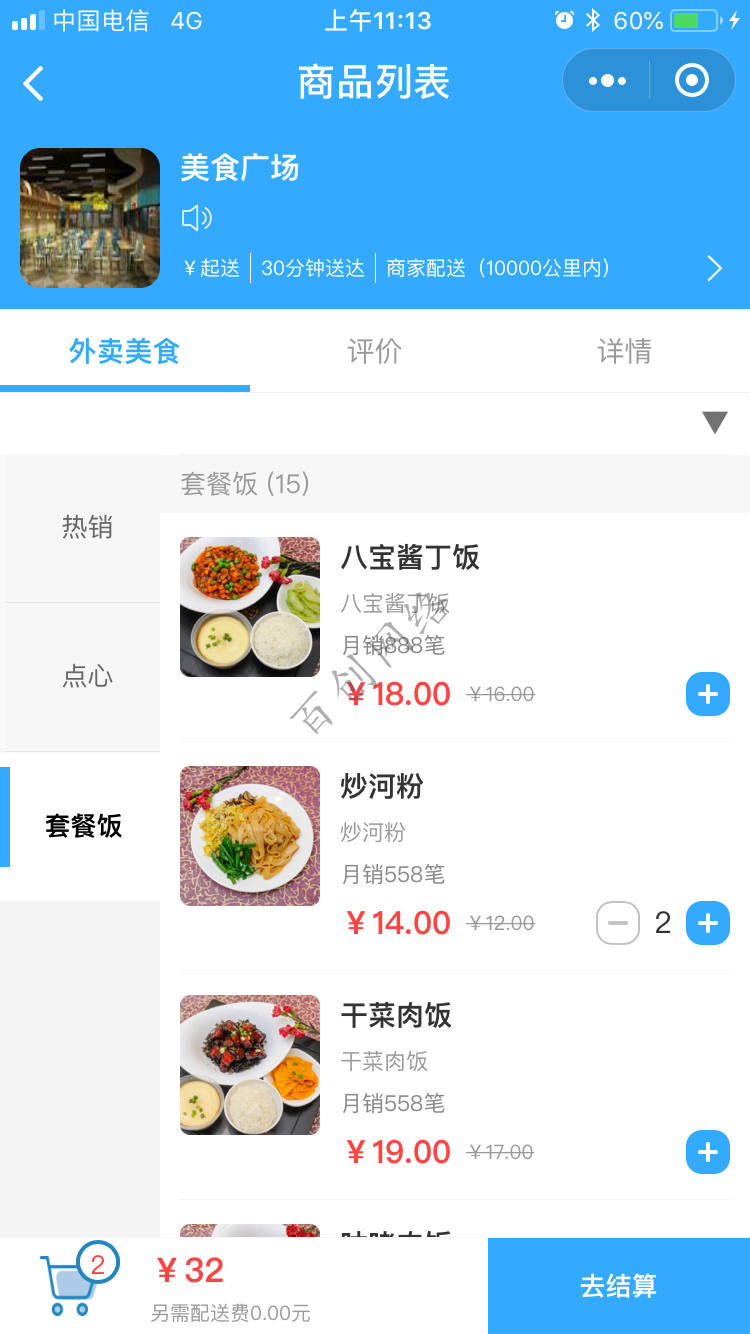This screenshot has width=750, height=1334.
Task: View the 八宝酱丁饭 dish photo
Action: [250, 607]
